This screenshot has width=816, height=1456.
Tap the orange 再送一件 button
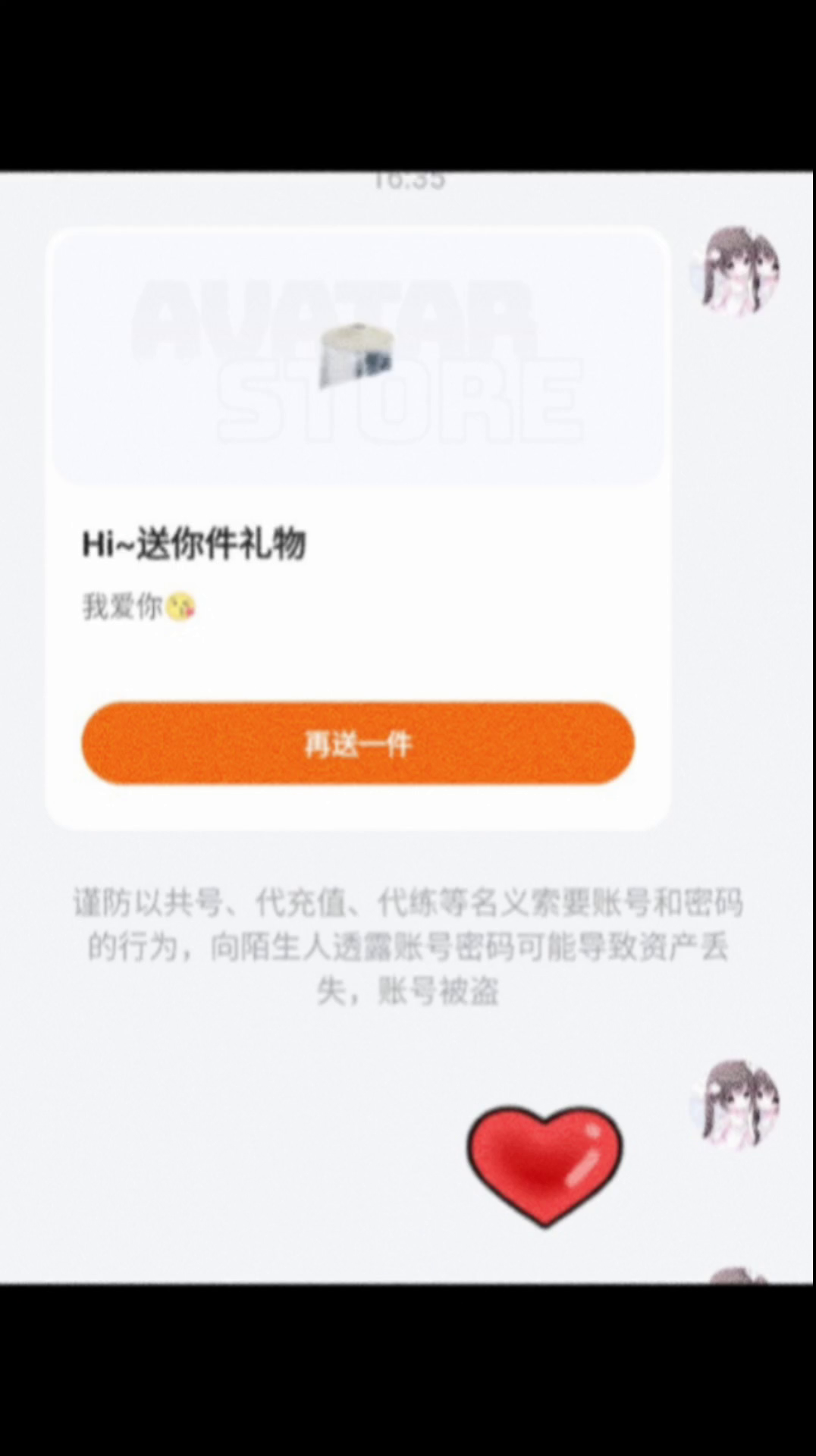[358, 743]
